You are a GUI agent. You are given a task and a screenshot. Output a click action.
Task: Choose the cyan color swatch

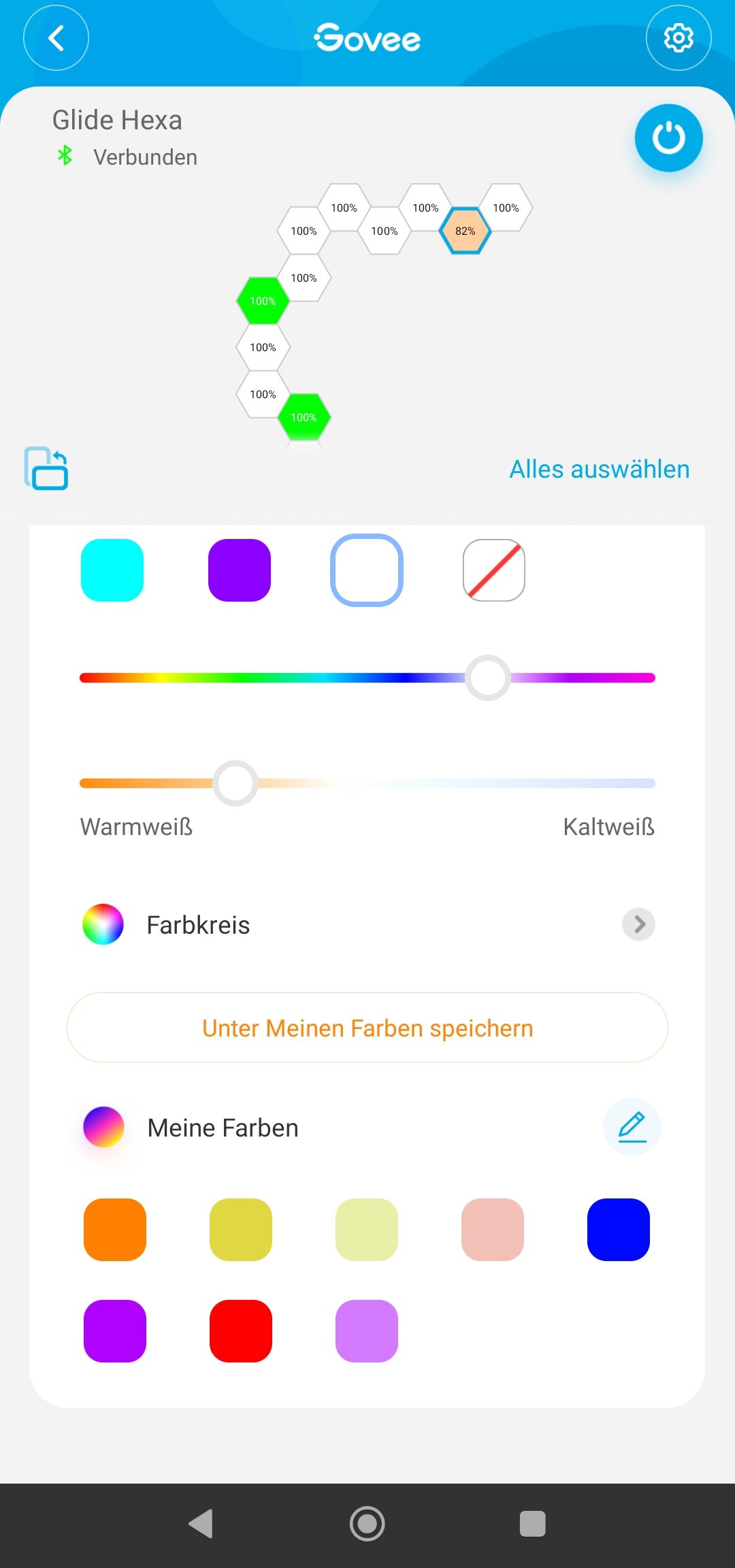112,570
